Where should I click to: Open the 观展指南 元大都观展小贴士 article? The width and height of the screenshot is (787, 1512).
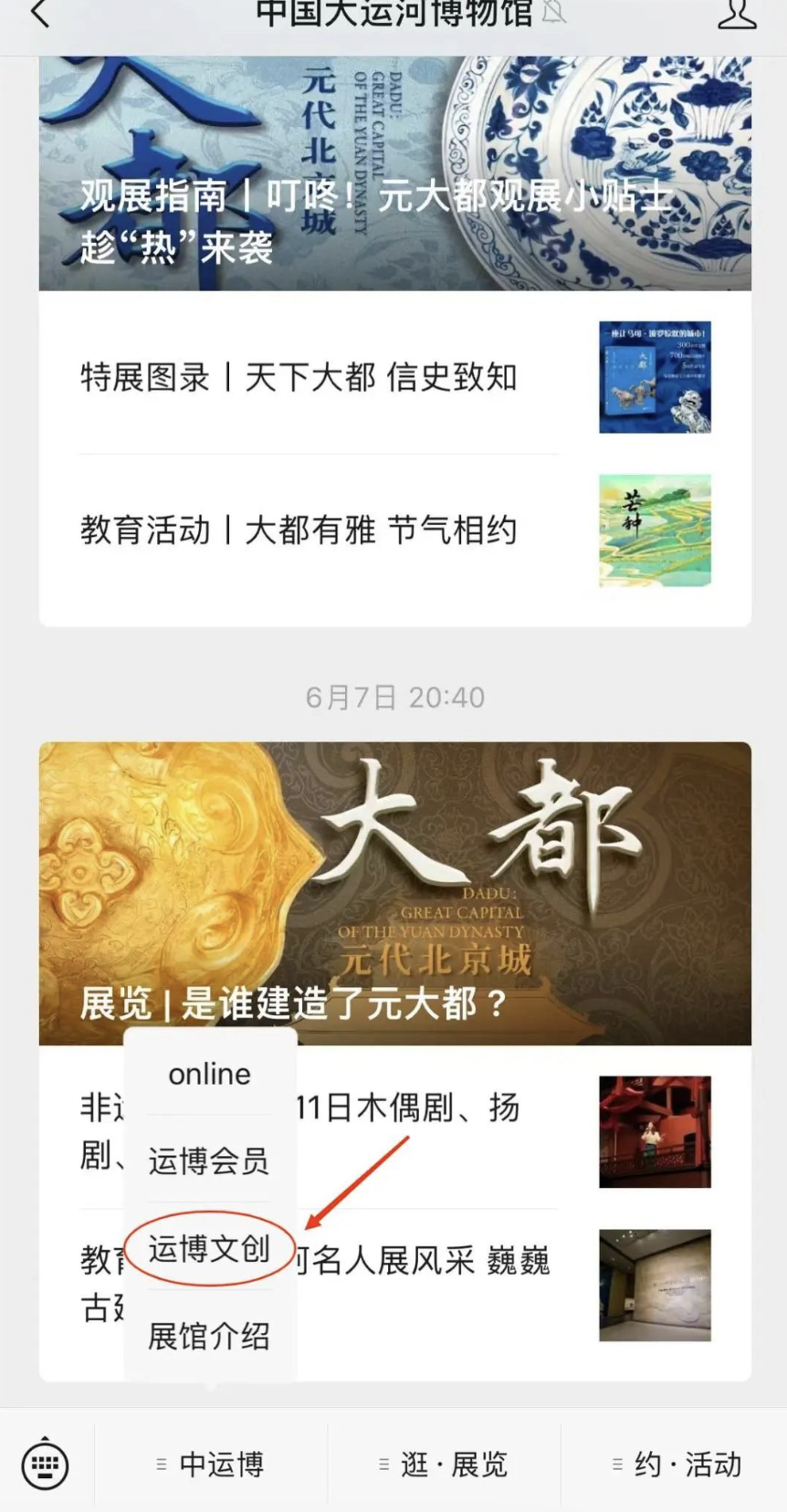[394, 173]
